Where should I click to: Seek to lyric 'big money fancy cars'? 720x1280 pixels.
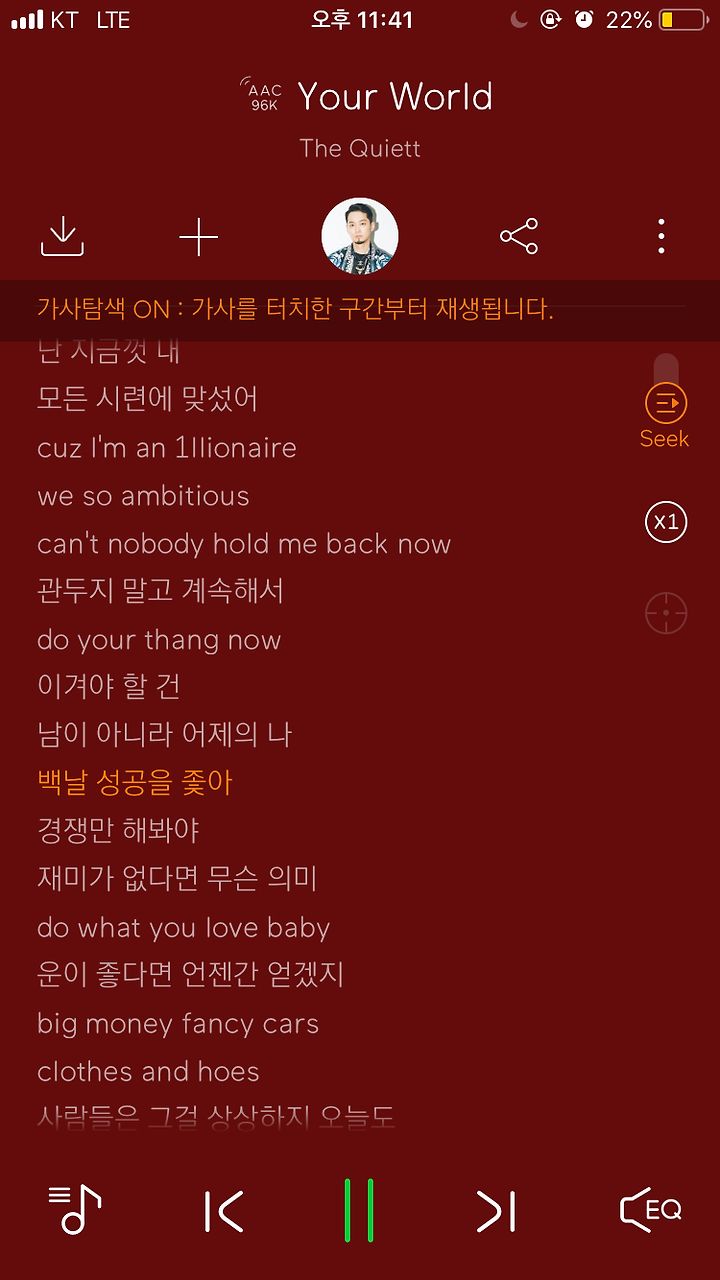click(x=178, y=1024)
